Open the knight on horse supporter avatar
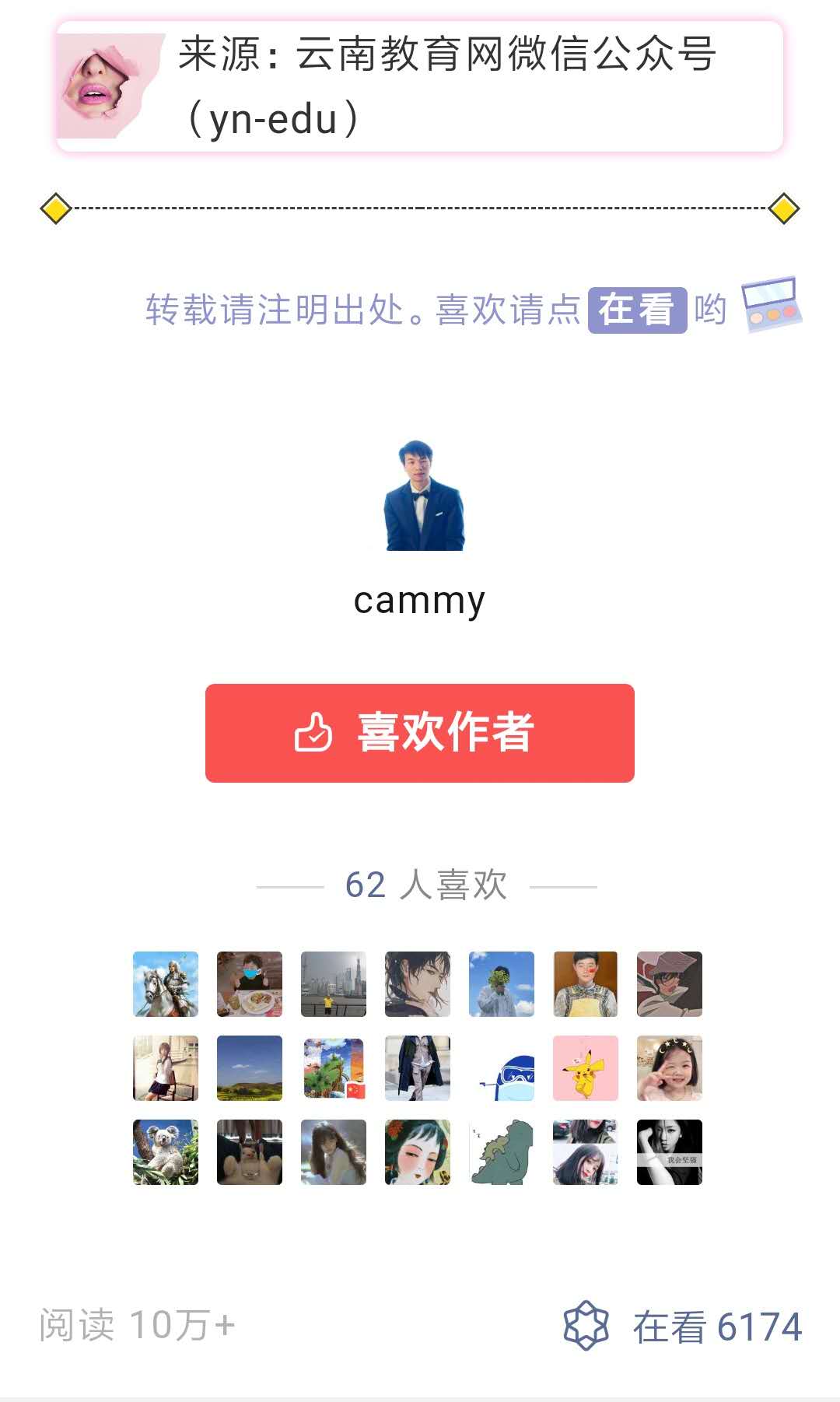Image resolution: width=840 pixels, height=1402 pixels. (166, 984)
